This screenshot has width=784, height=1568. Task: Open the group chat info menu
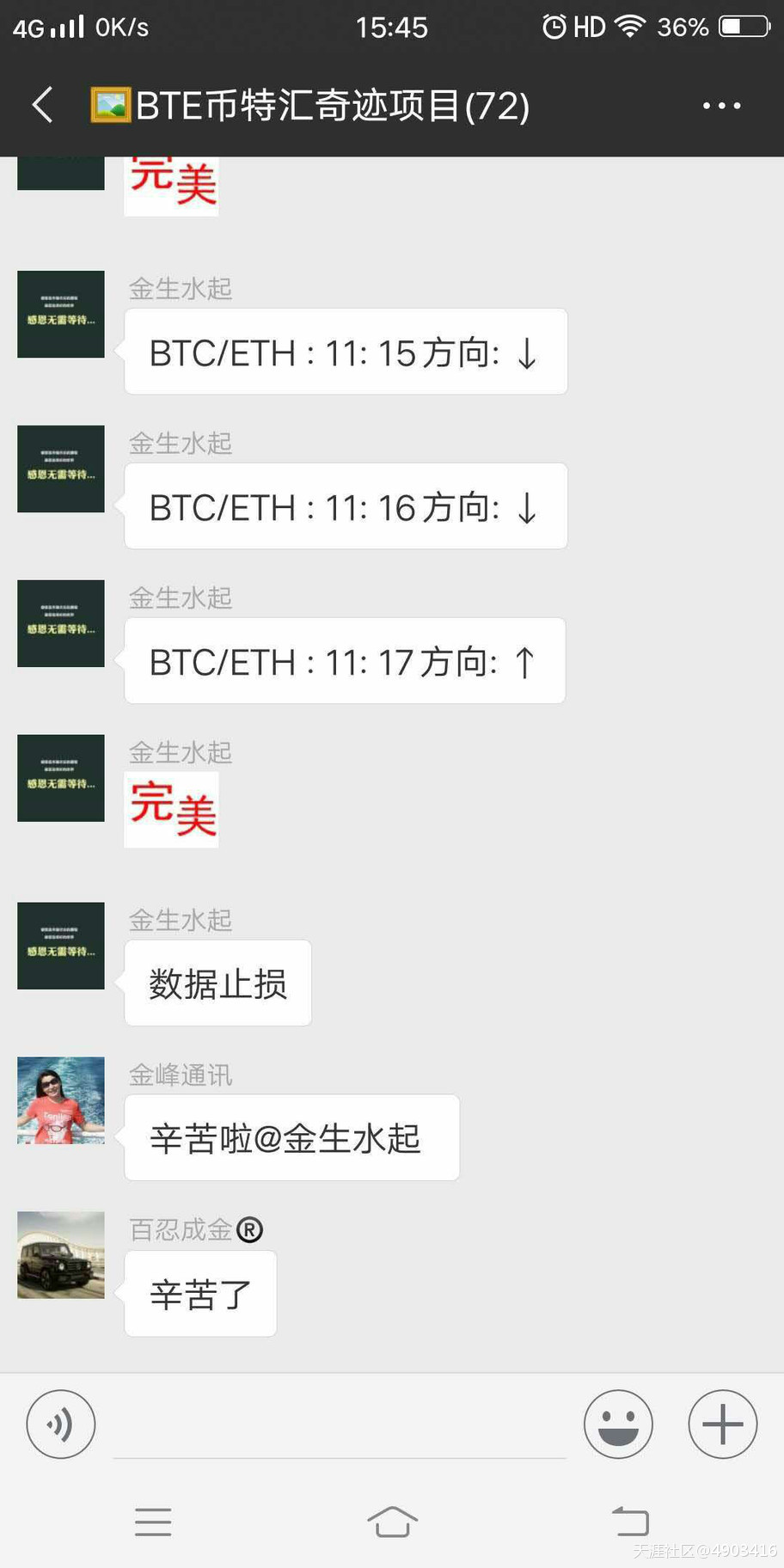click(x=720, y=105)
